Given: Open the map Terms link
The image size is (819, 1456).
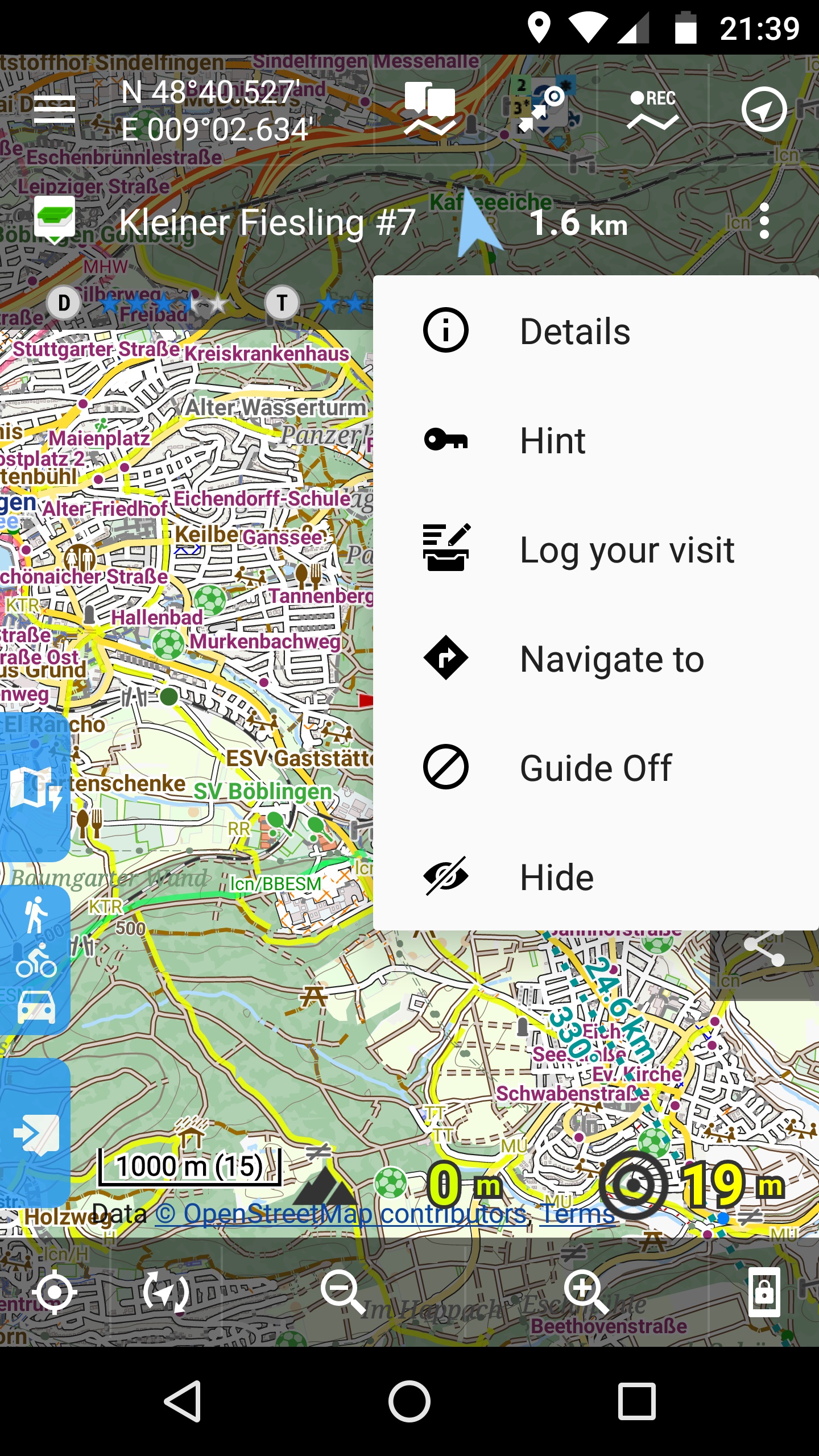Looking at the screenshot, I should pyautogui.click(x=577, y=1214).
